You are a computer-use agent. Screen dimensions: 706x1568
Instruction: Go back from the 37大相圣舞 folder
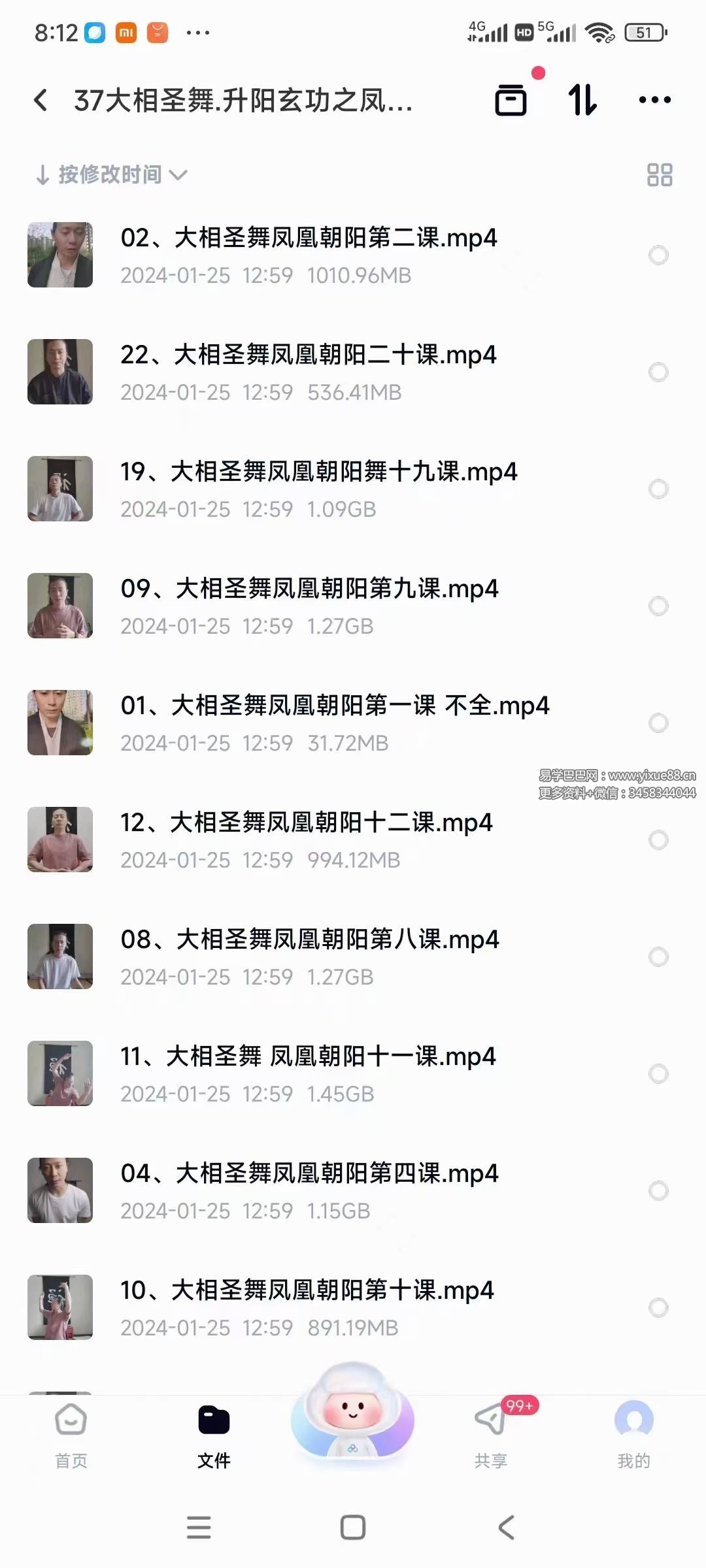coord(41,100)
